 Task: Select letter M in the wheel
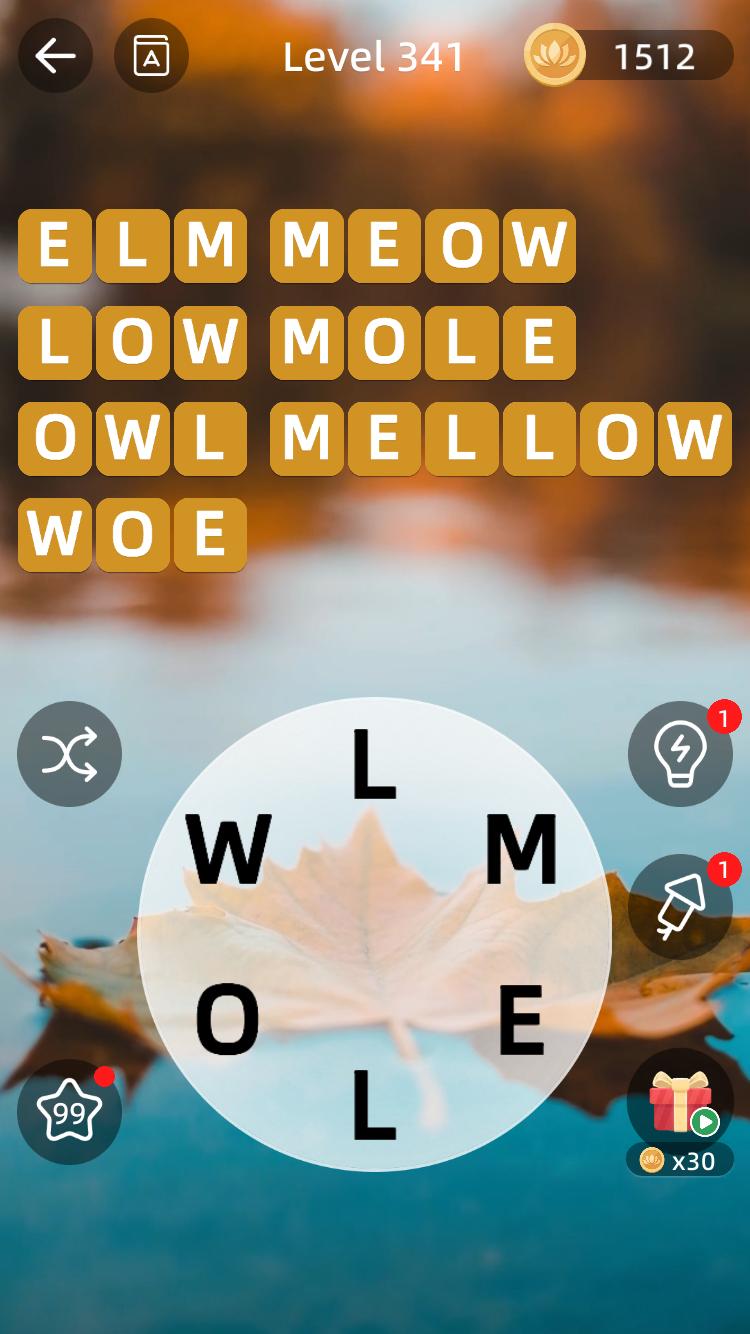(x=521, y=850)
